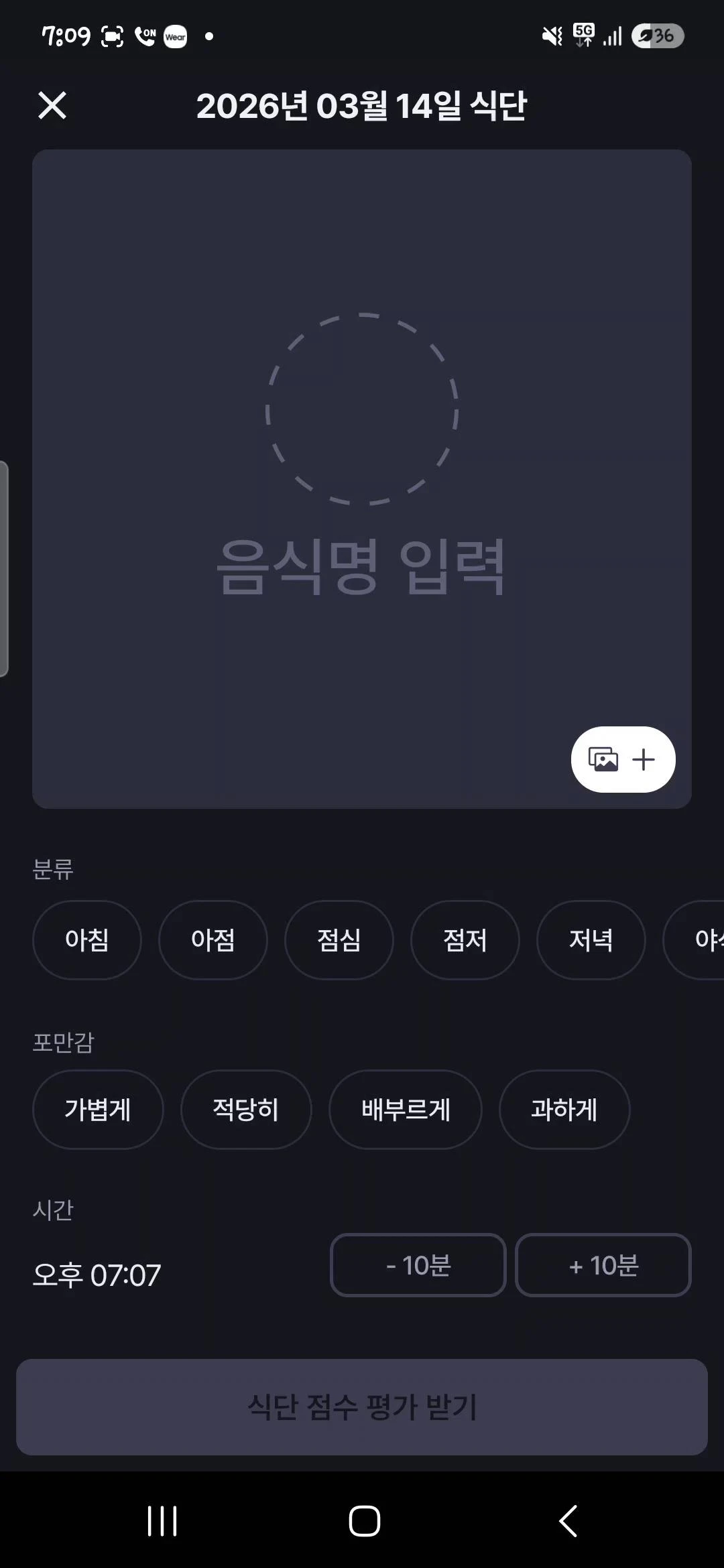Set fullness to 과하게
Image resolution: width=724 pixels, height=1568 pixels.
pos(564,1109)
